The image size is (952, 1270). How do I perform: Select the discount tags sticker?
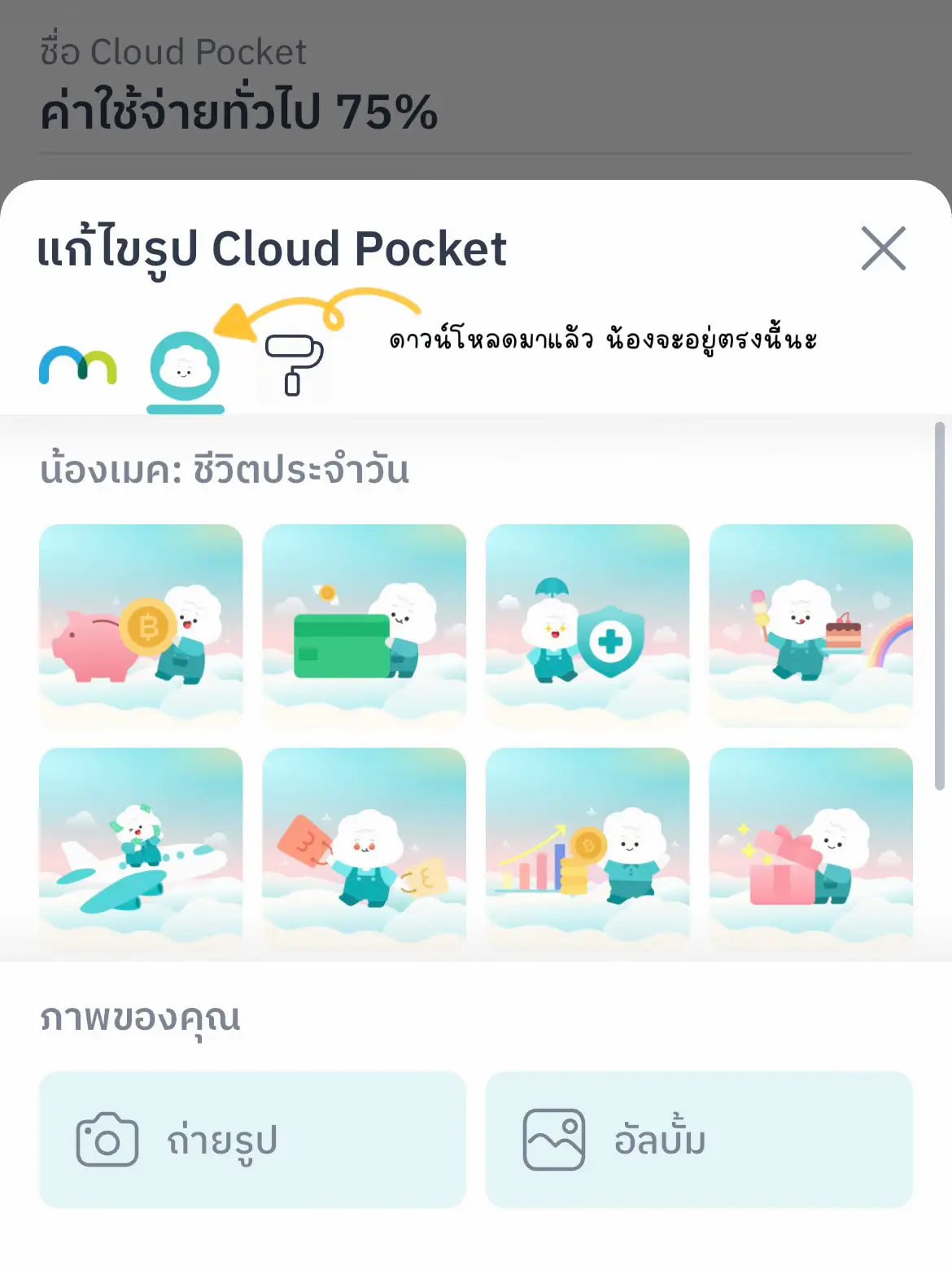[x=365, y=847]
